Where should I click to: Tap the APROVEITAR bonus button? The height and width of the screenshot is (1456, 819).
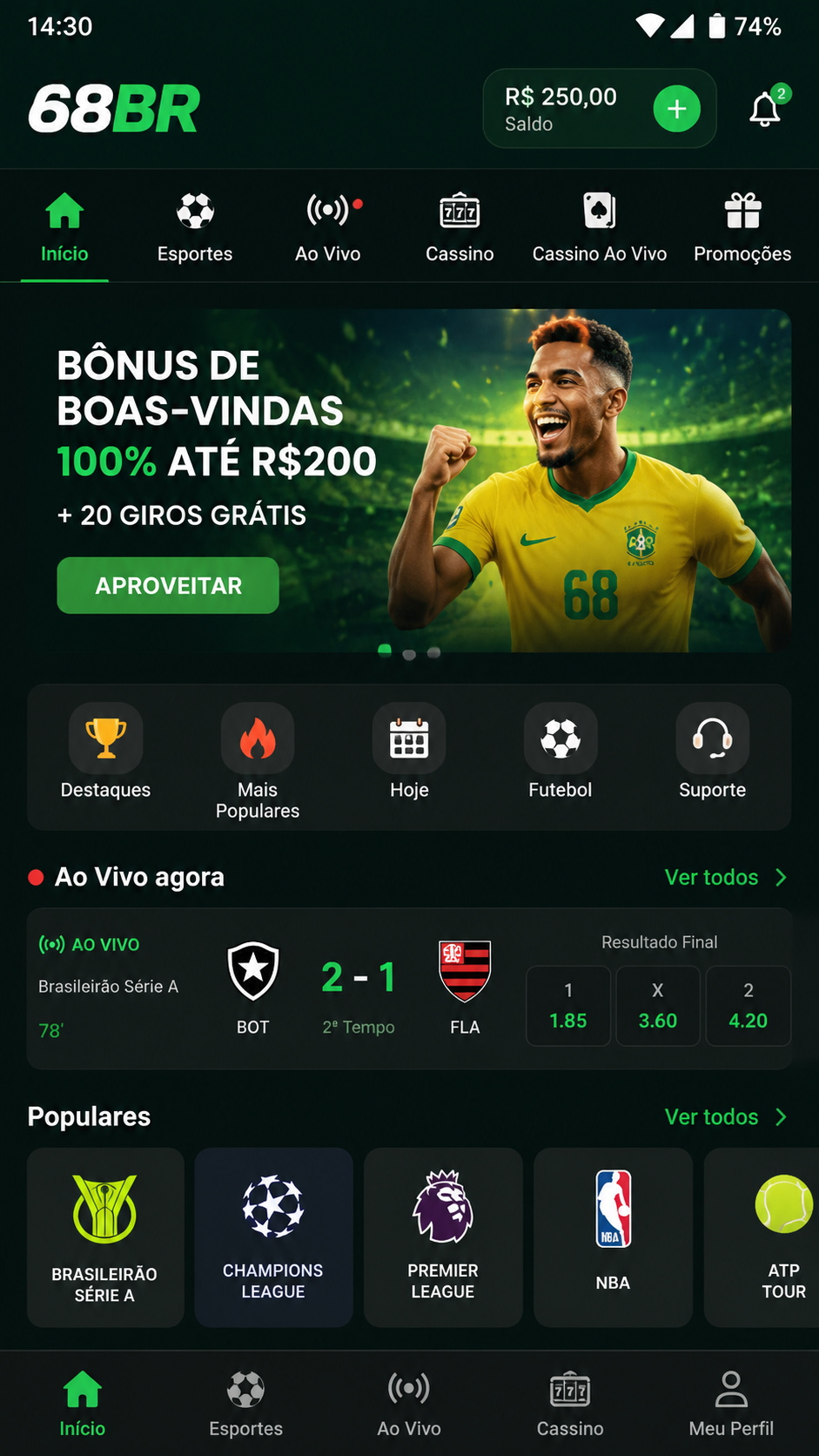168,585
